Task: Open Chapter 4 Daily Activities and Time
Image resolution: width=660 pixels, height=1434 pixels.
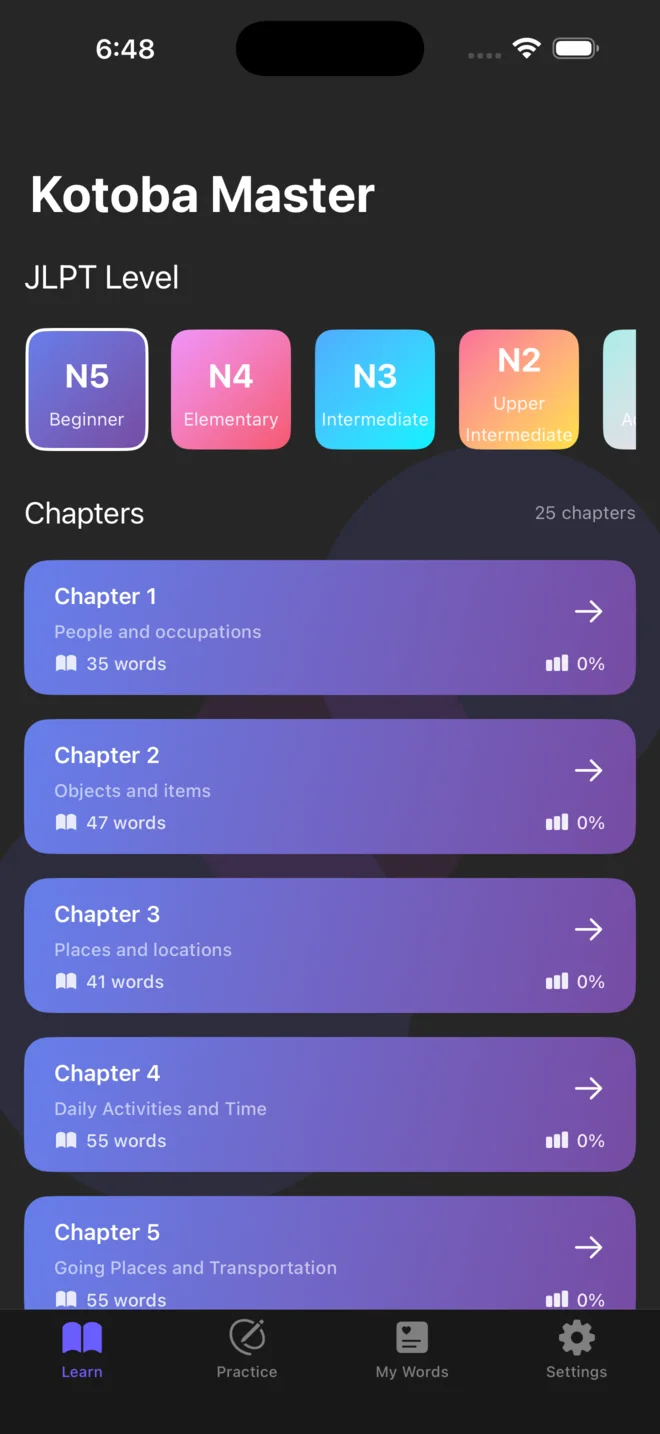Action: [x=330, y=1104]
